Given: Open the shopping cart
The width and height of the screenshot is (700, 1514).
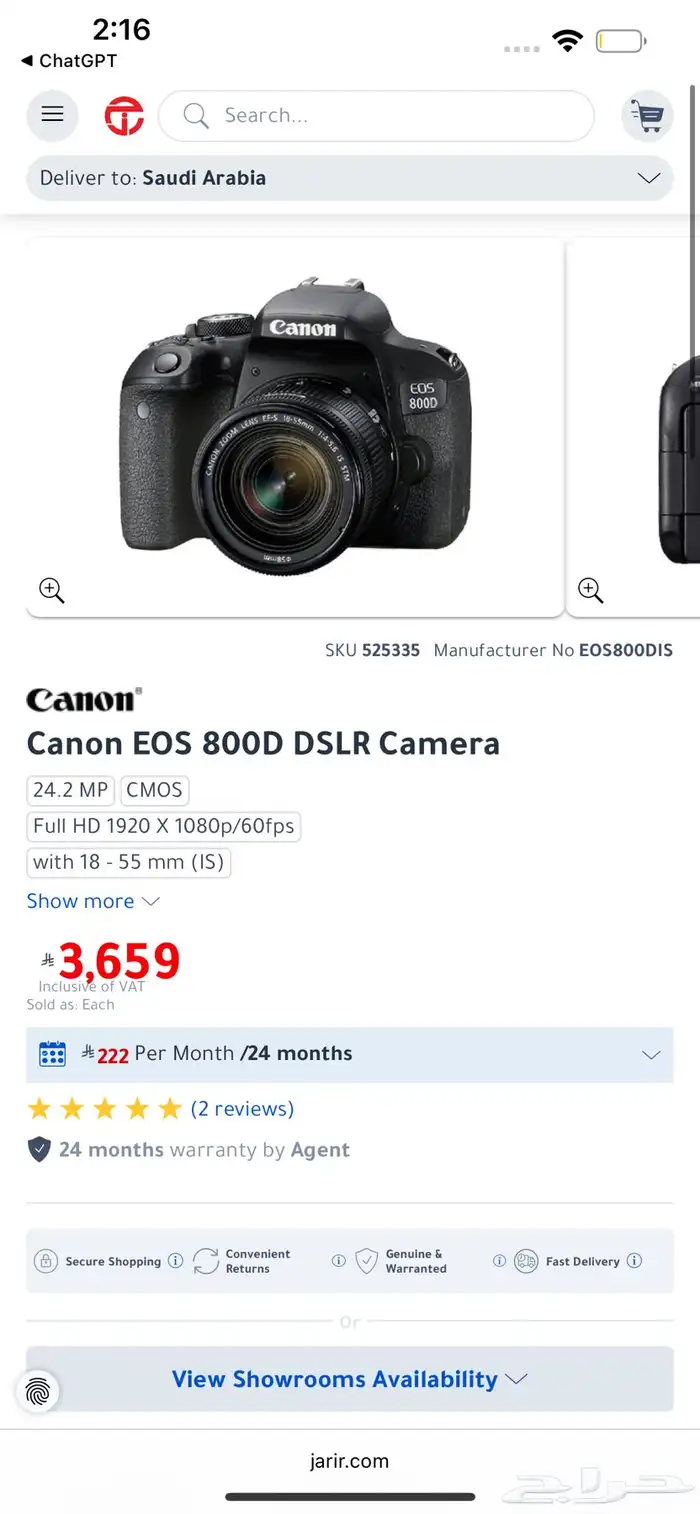Looking at the screenshot, I should pos(647,116).
